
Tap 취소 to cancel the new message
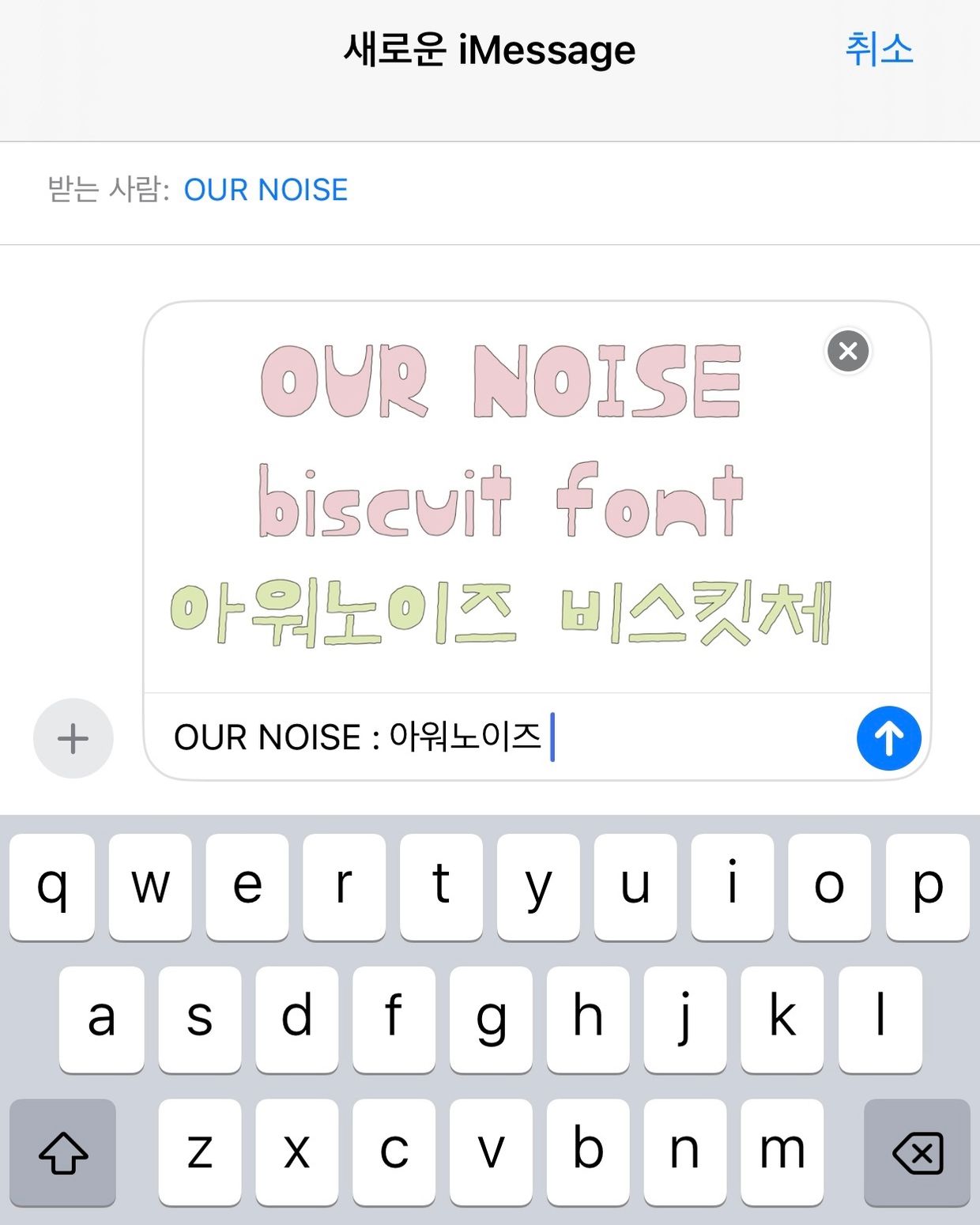879,49
